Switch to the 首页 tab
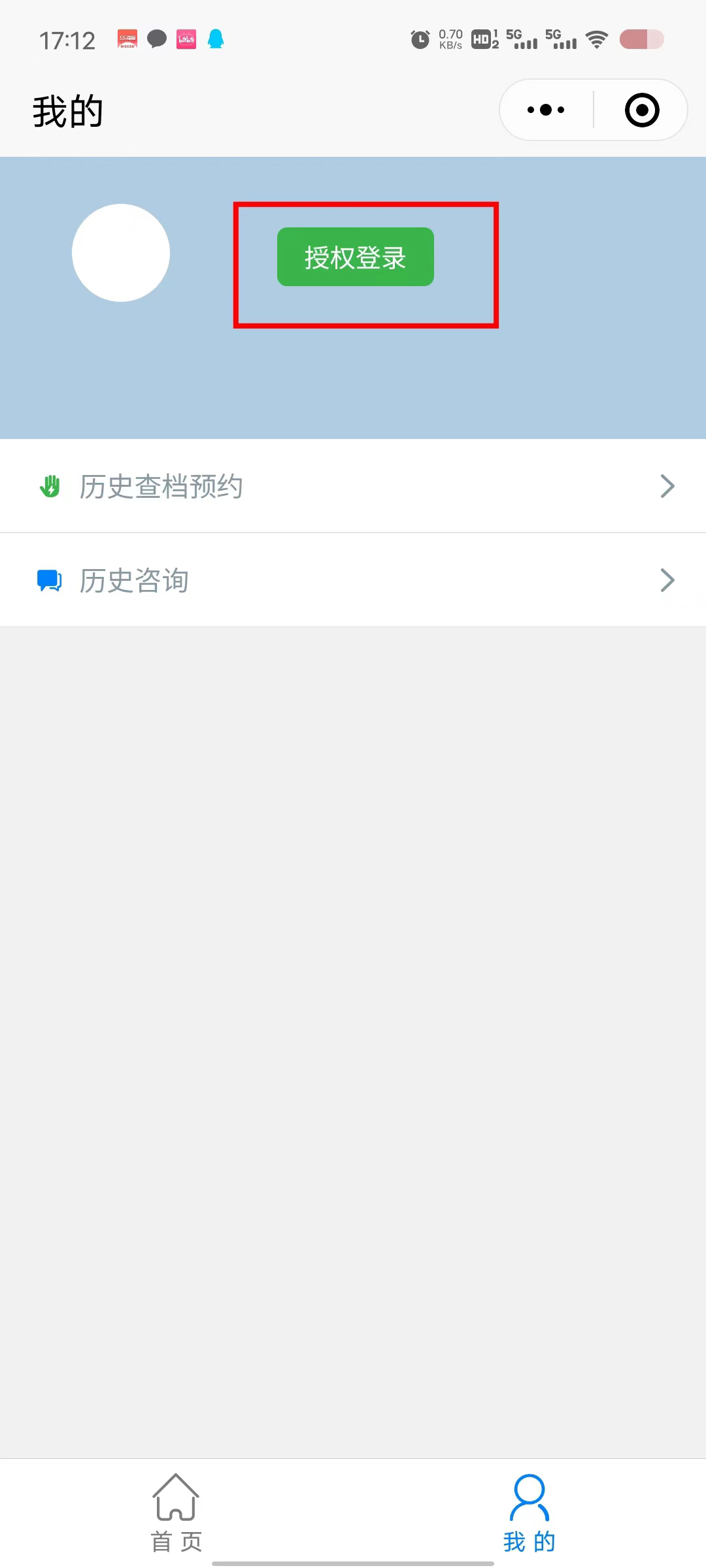Image resolution: width=706 pixels, height=1568 pixels. tap(176, 1513)
